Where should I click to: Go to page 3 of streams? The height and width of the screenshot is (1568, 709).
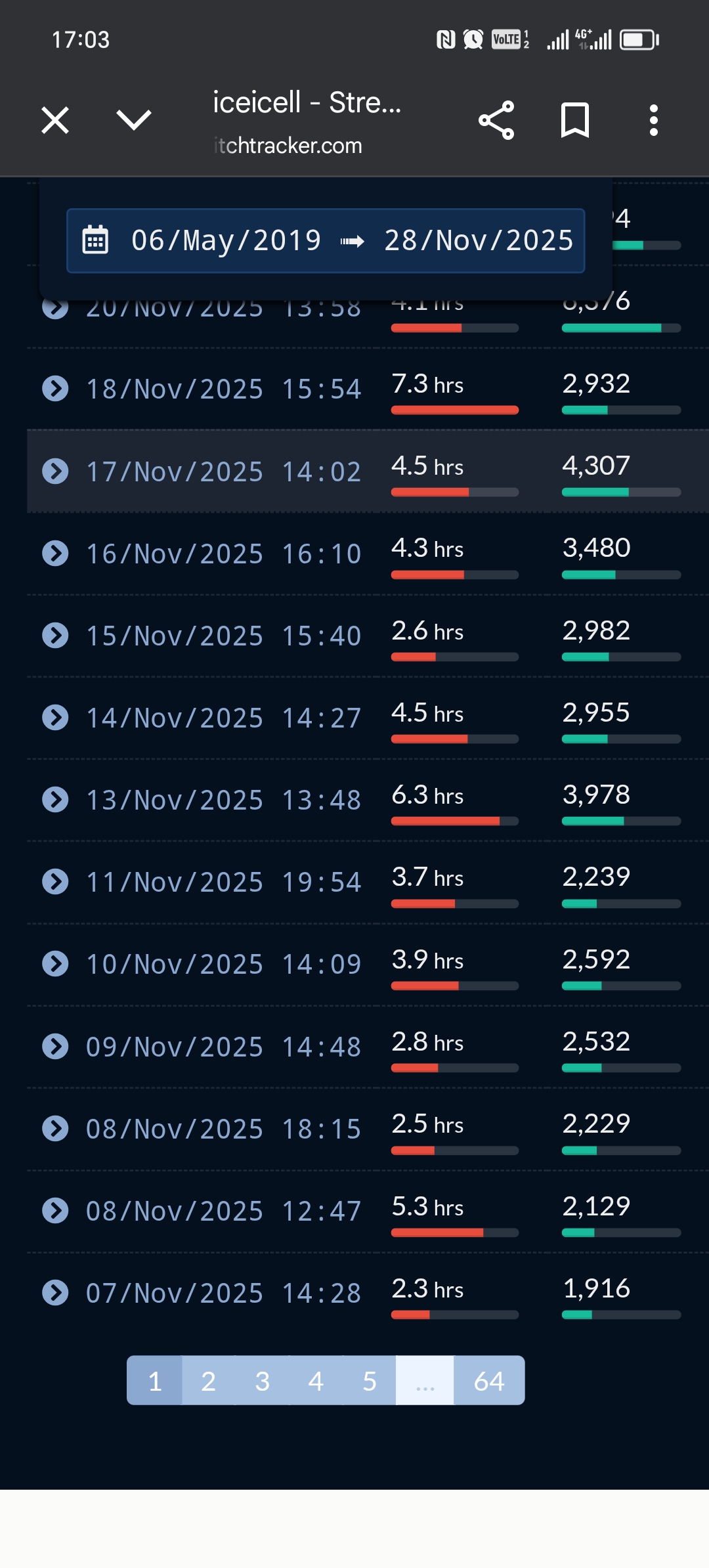click(x=263, y=1380)
